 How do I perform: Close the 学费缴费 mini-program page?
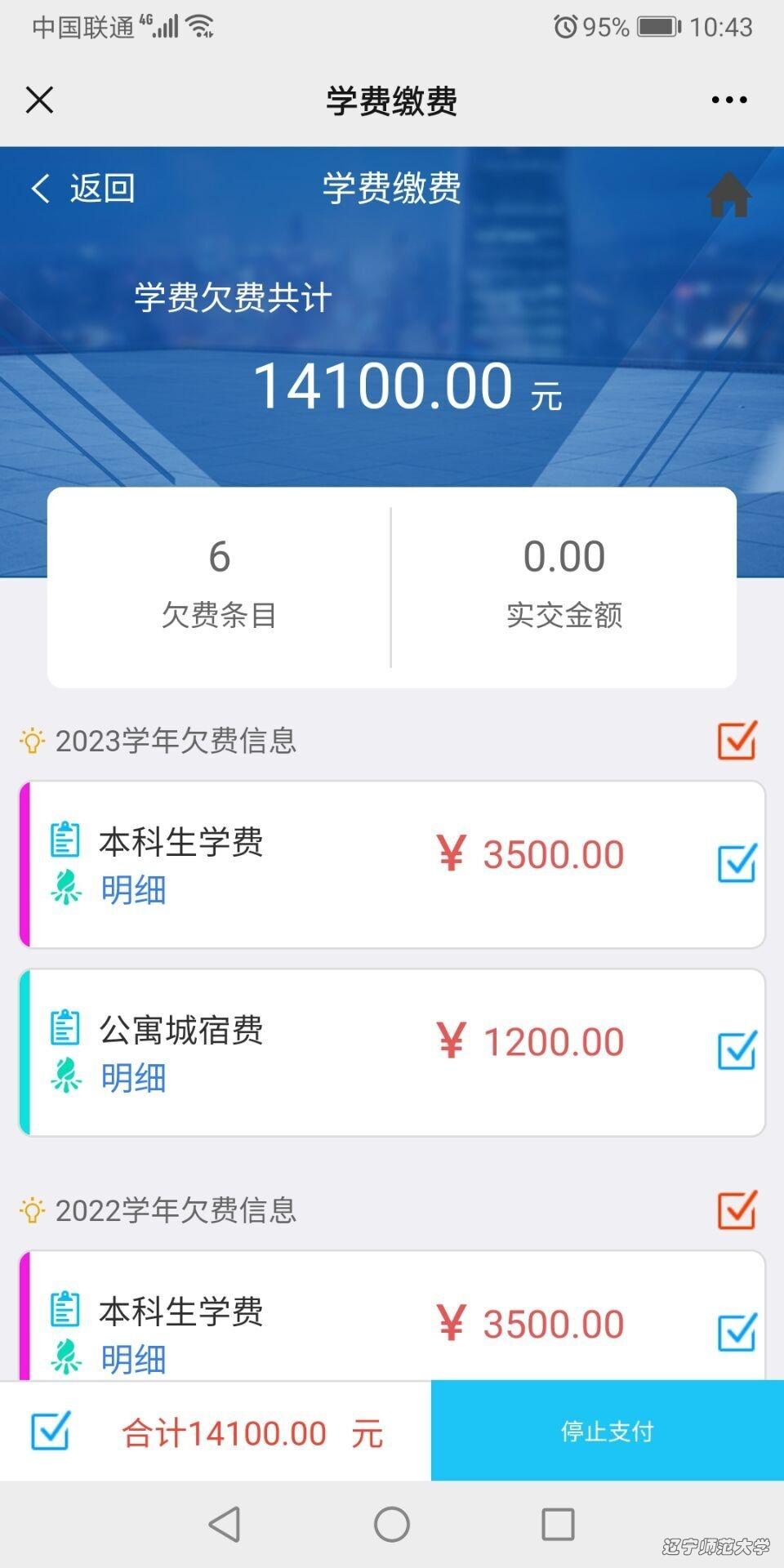click(x=39, y=100)
